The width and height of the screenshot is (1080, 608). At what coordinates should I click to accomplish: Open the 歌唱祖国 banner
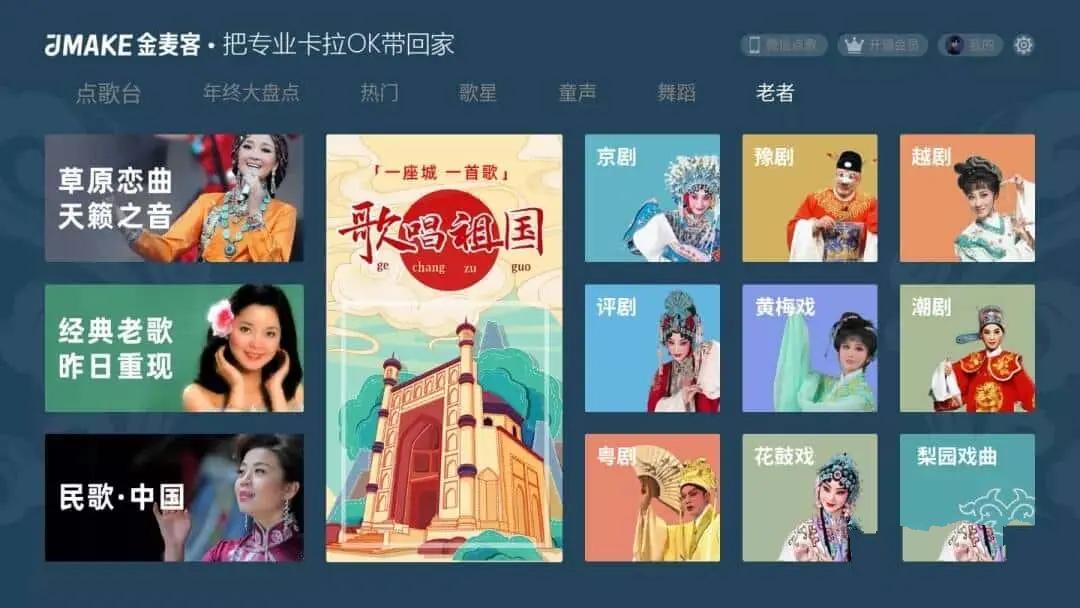click(x=444, y=348)
